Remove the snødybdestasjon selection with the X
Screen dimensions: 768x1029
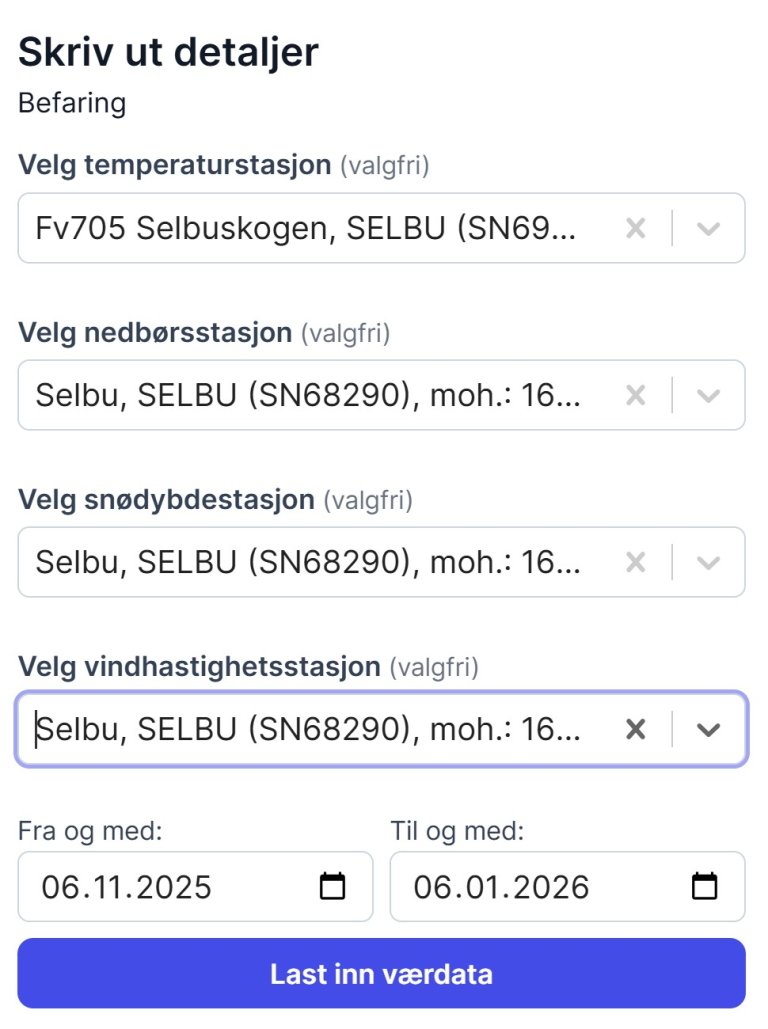click(635, 562)
